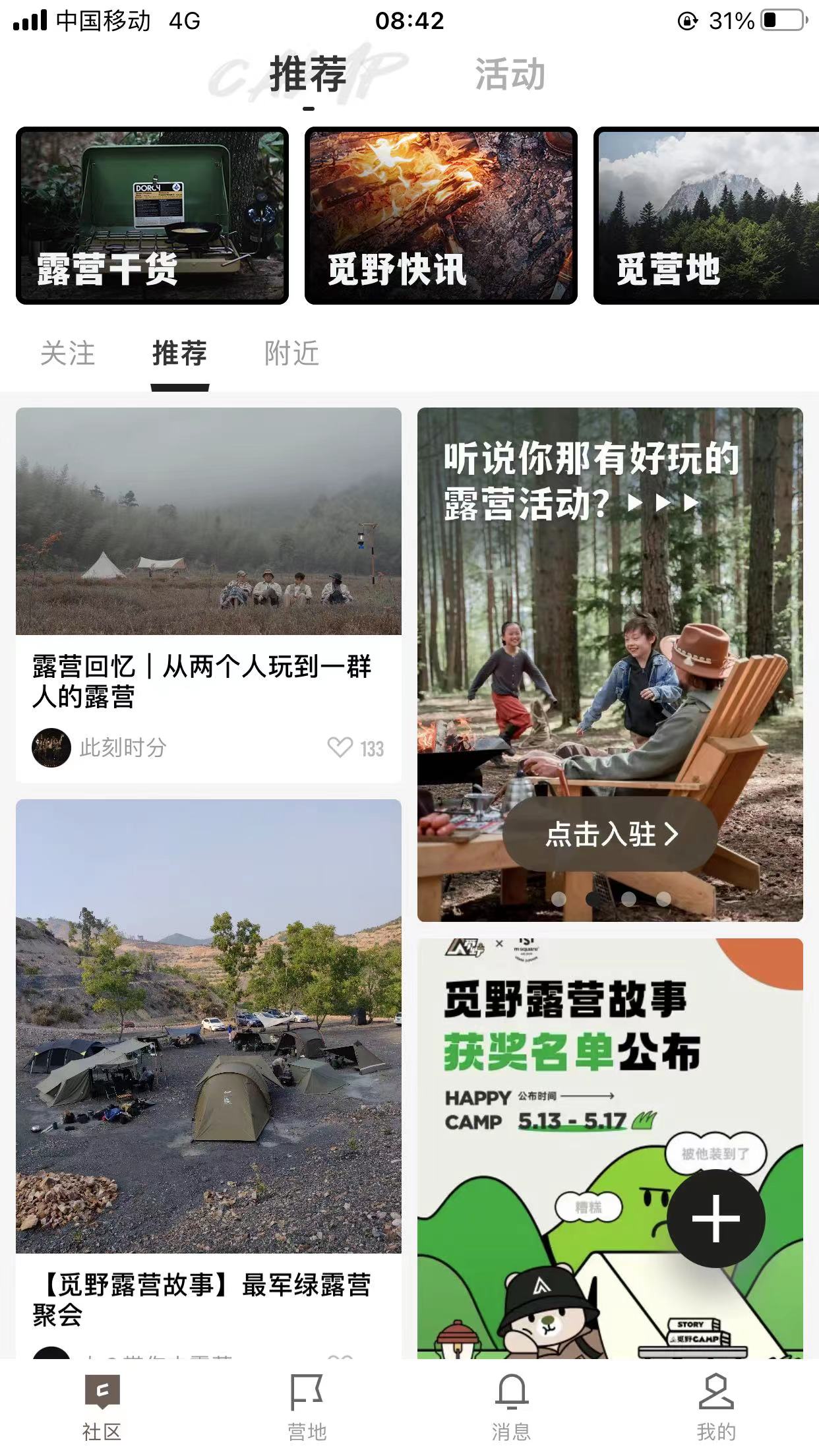The height and width of the screenshot is (1456, 819).
Task: Open the 觅野快讯 category card
Action: [x=440, y=216]
